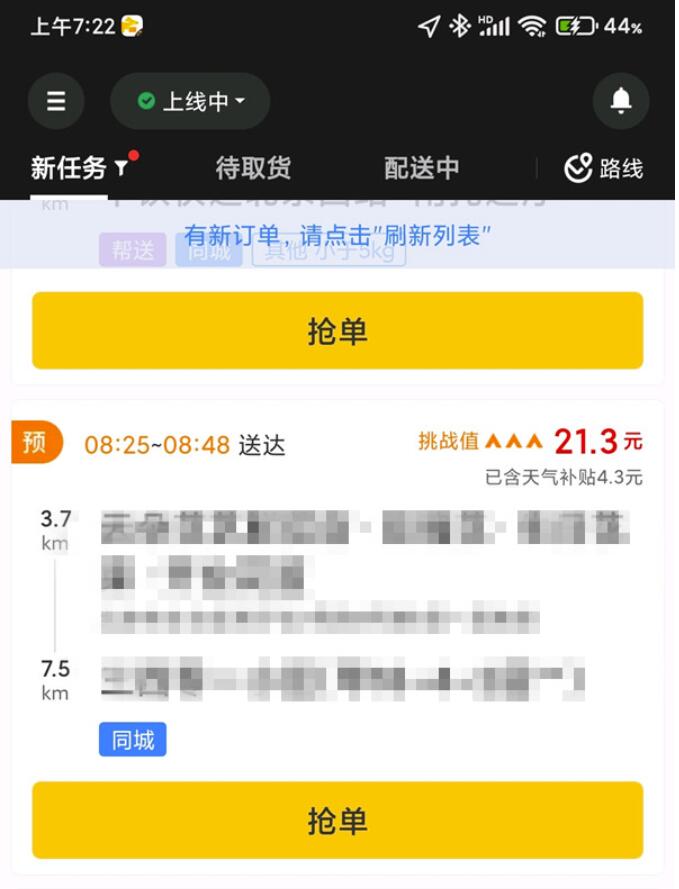Tap the new order refresh list banner
The width and height of the screenshot is (679, 889).
pos(337,236)
